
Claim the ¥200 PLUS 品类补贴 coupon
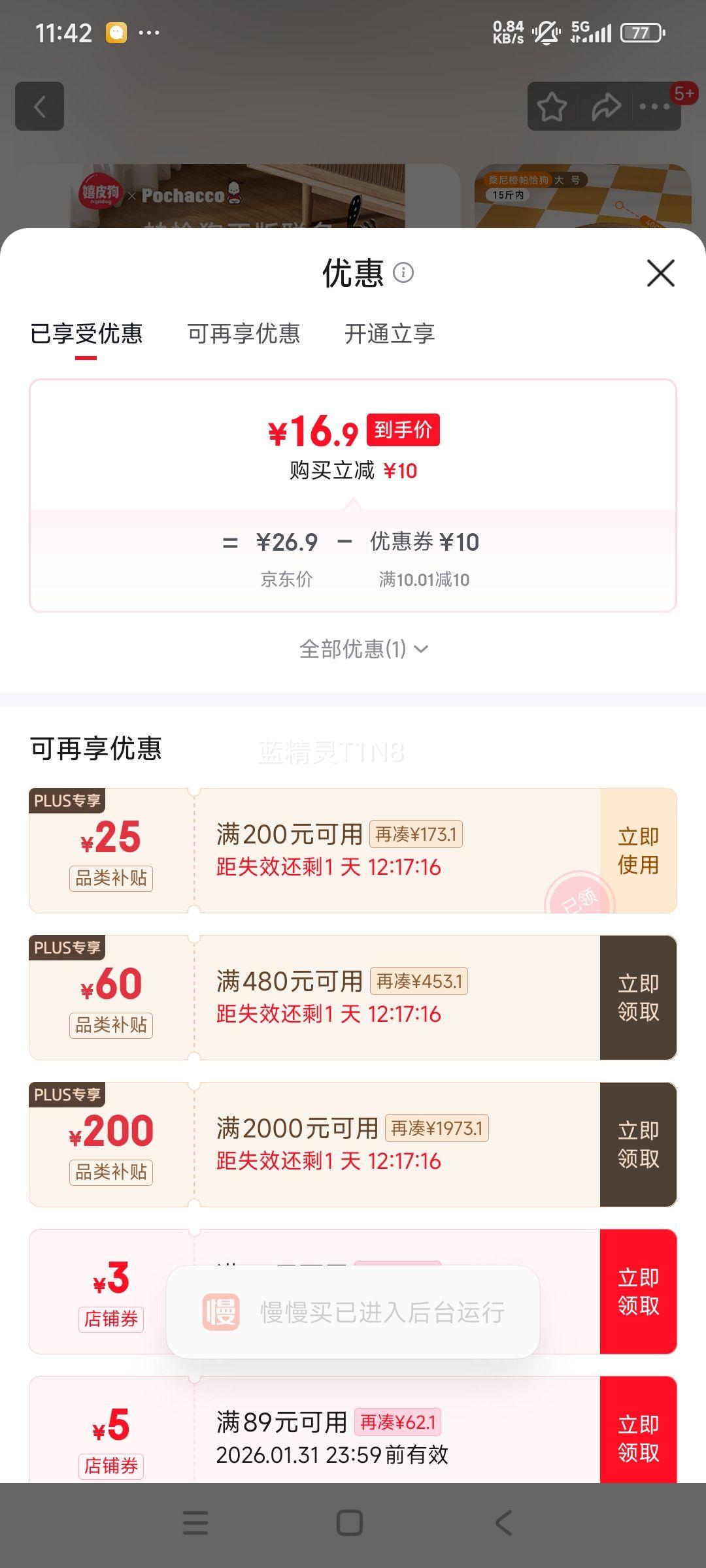(637, 1145)
